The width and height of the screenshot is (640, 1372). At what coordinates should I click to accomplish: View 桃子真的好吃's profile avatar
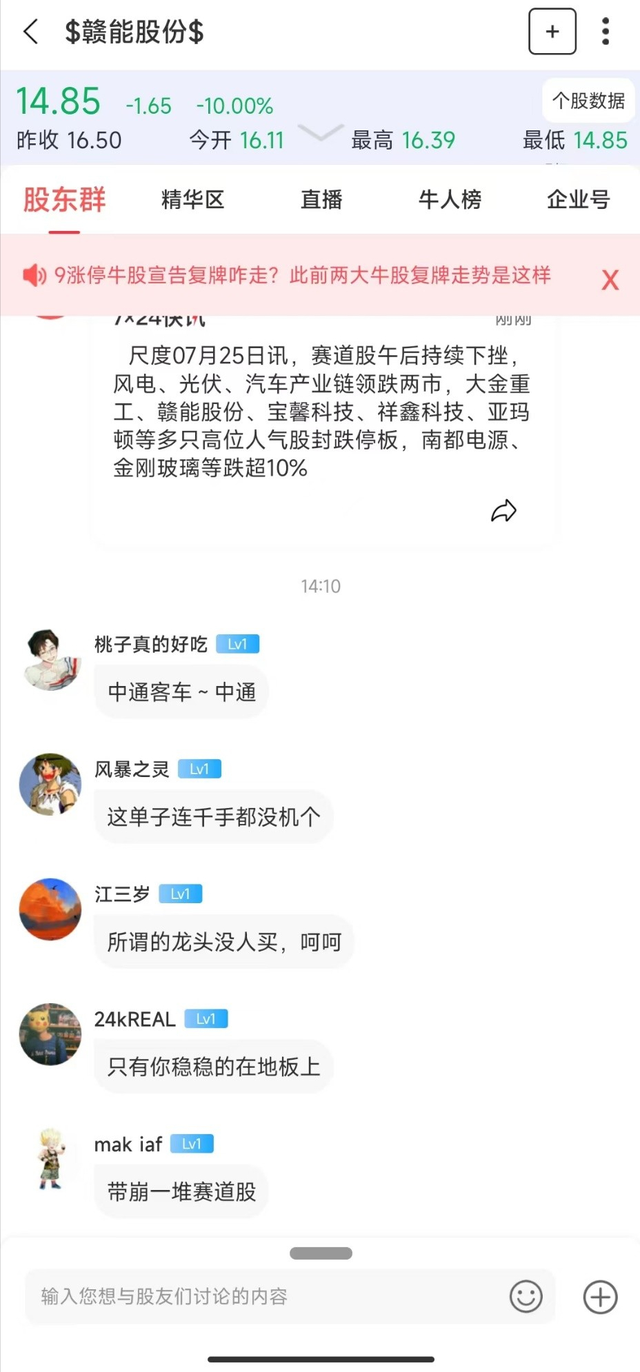click(x=50, y=660)
